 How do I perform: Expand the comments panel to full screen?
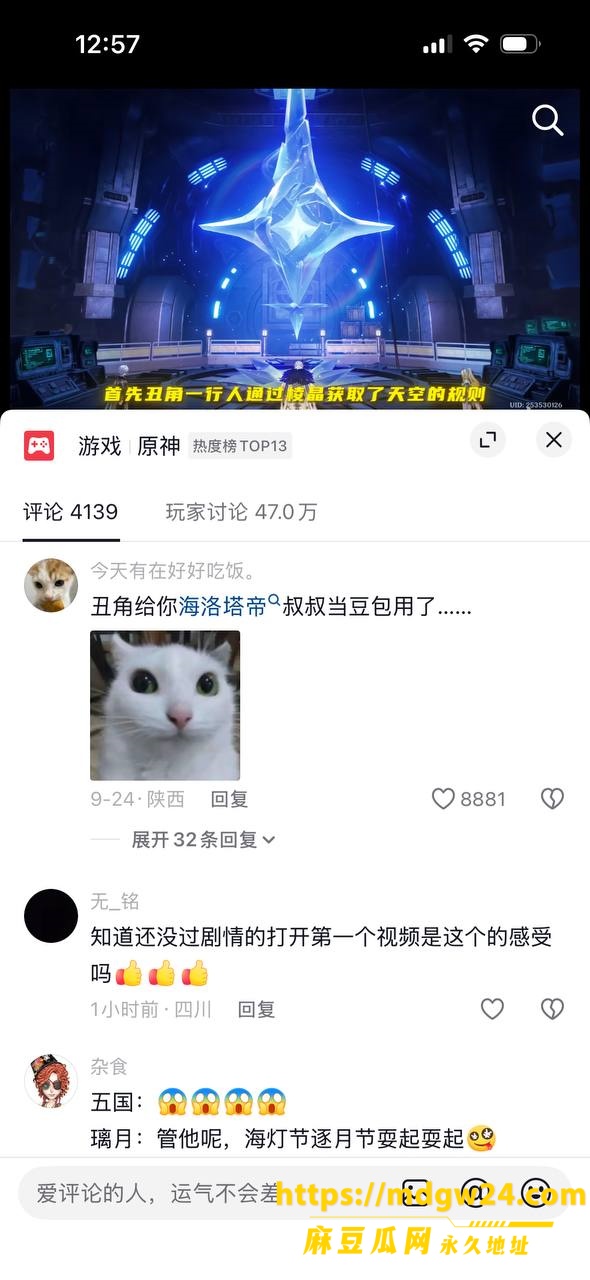(x=488, y=440)
